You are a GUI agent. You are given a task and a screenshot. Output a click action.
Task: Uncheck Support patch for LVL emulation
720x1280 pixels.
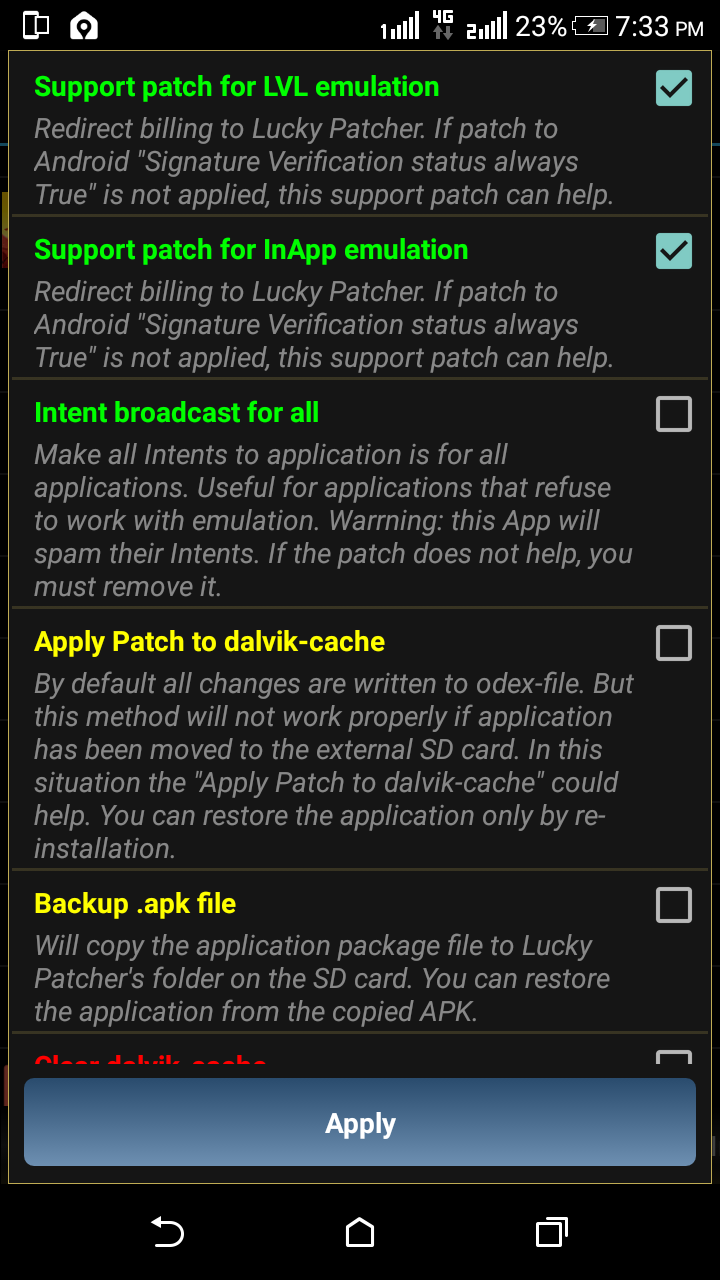(x=673, y=88)
